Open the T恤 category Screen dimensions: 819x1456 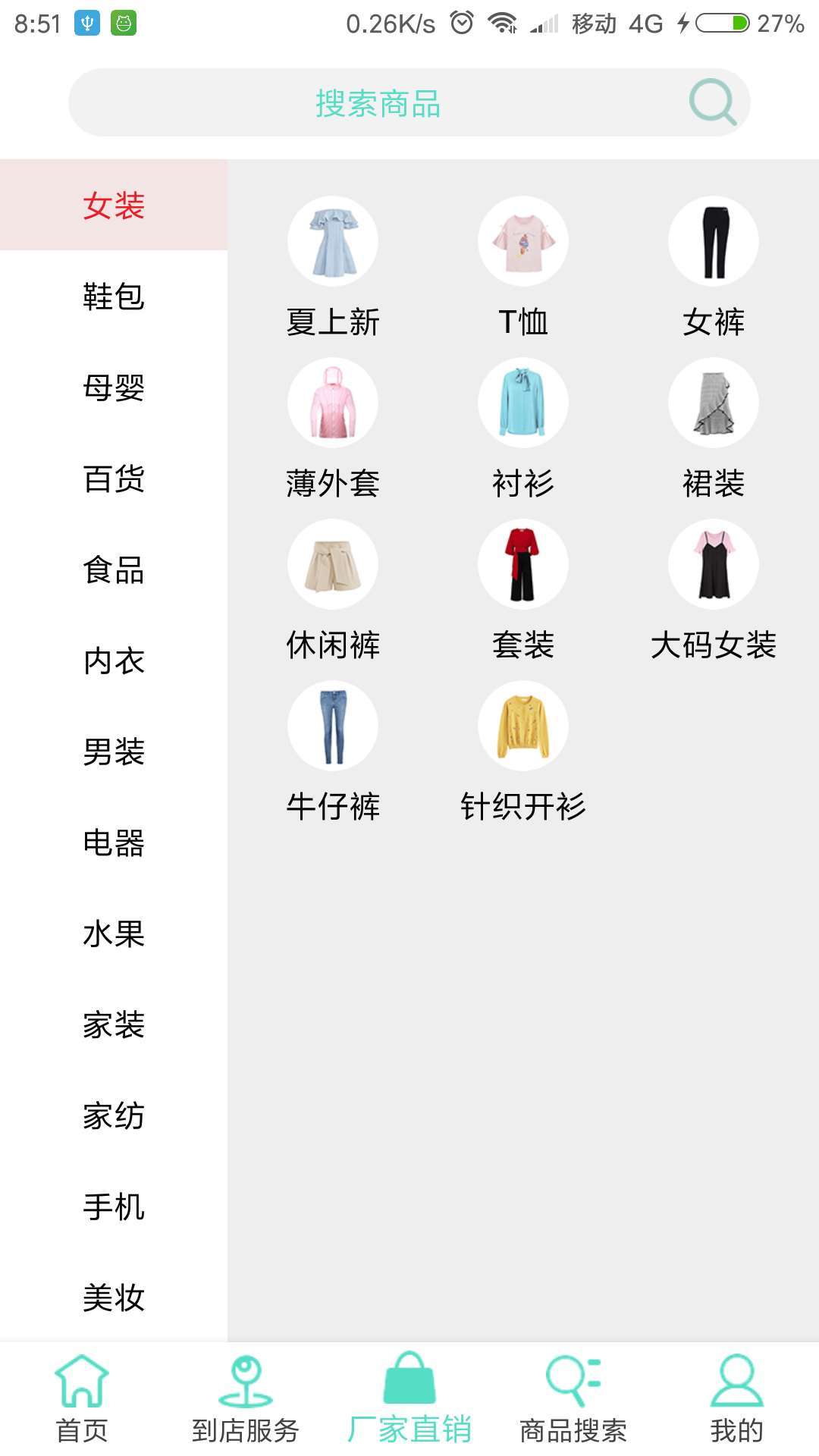[522, 240]
